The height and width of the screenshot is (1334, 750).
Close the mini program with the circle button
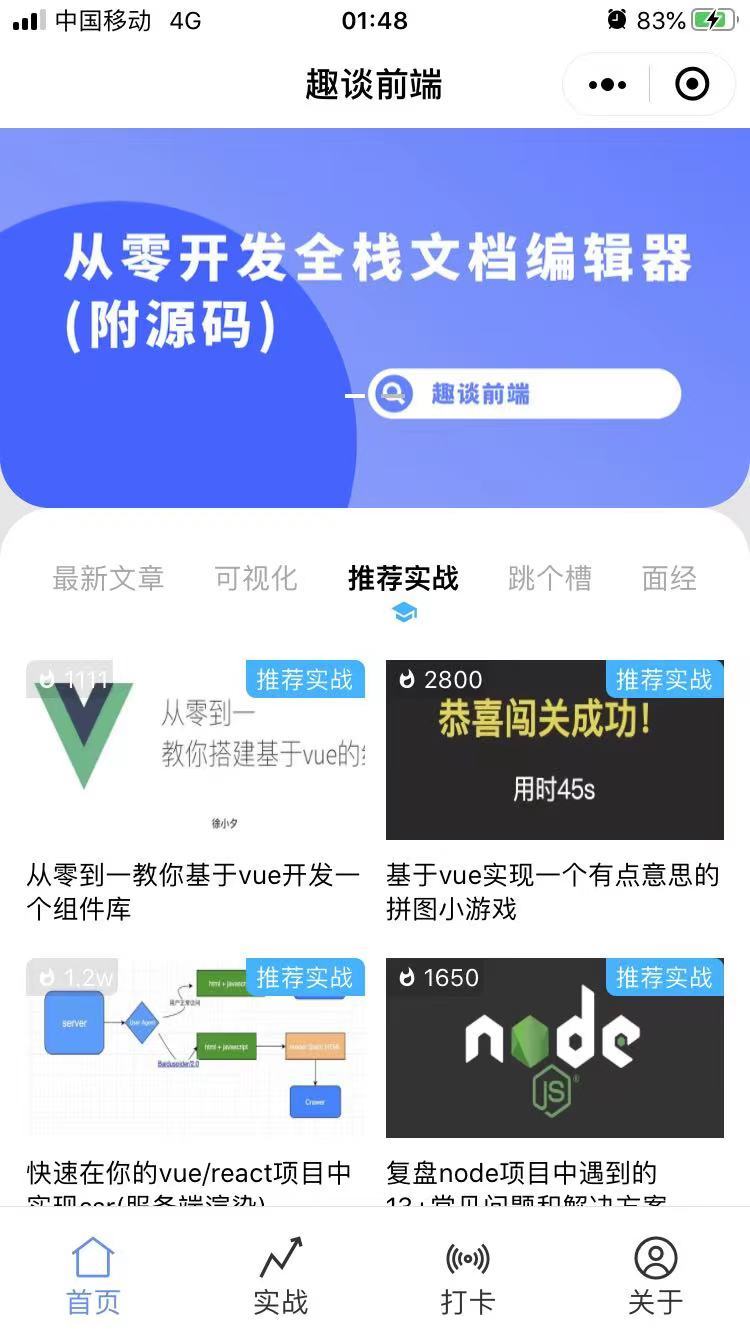(x=692, y=85)
